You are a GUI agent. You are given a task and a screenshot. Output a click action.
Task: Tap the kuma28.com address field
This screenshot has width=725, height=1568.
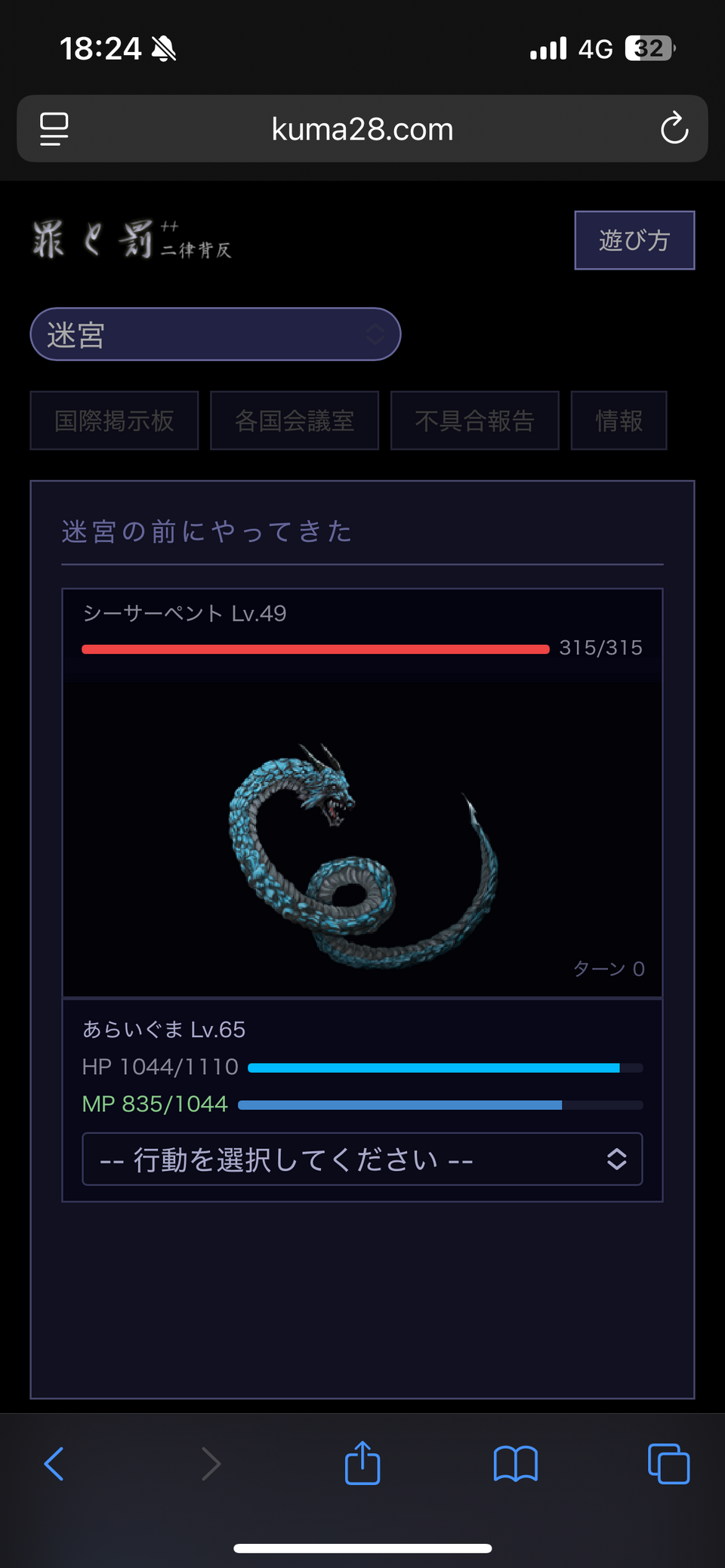(x=362, y=129)
